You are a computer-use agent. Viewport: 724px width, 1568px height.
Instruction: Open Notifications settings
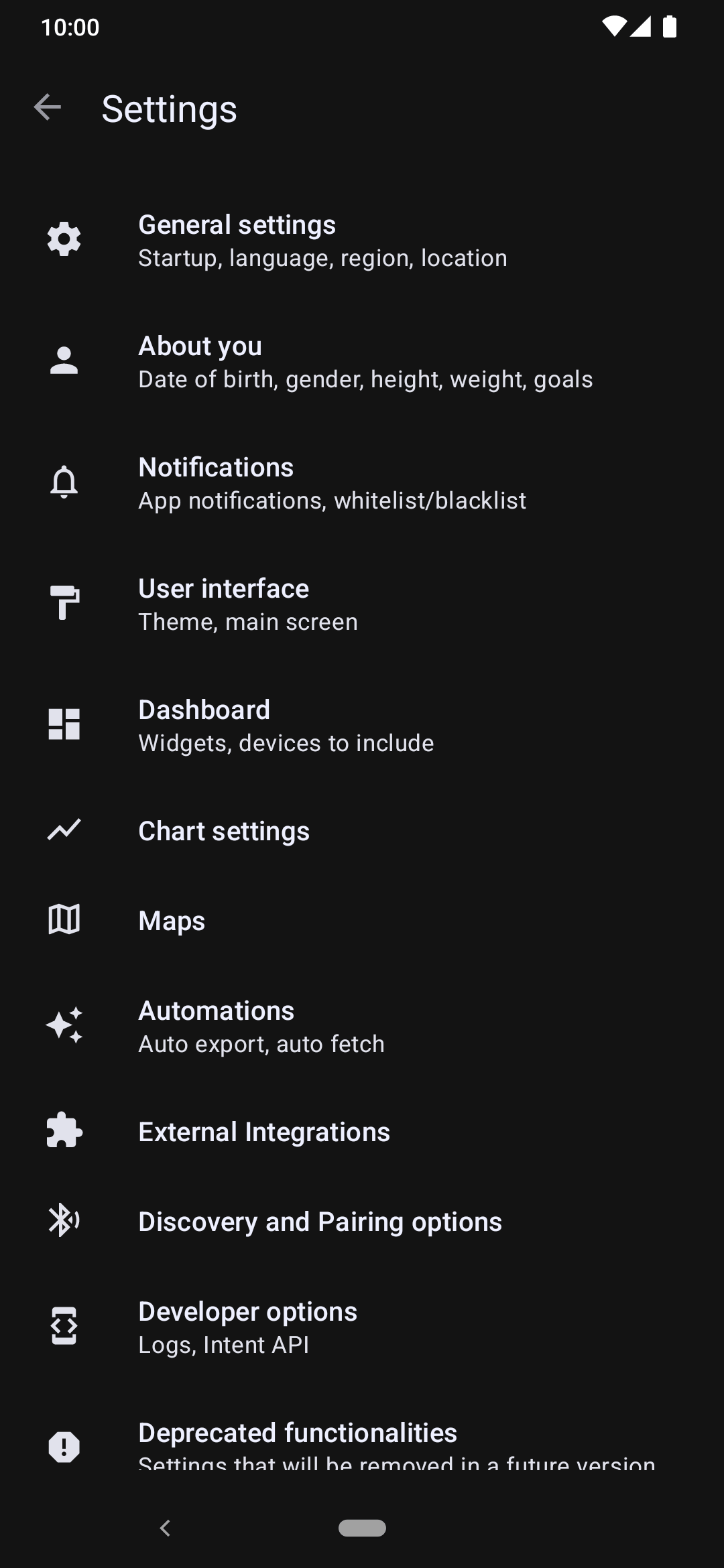(x=362, y=483)
